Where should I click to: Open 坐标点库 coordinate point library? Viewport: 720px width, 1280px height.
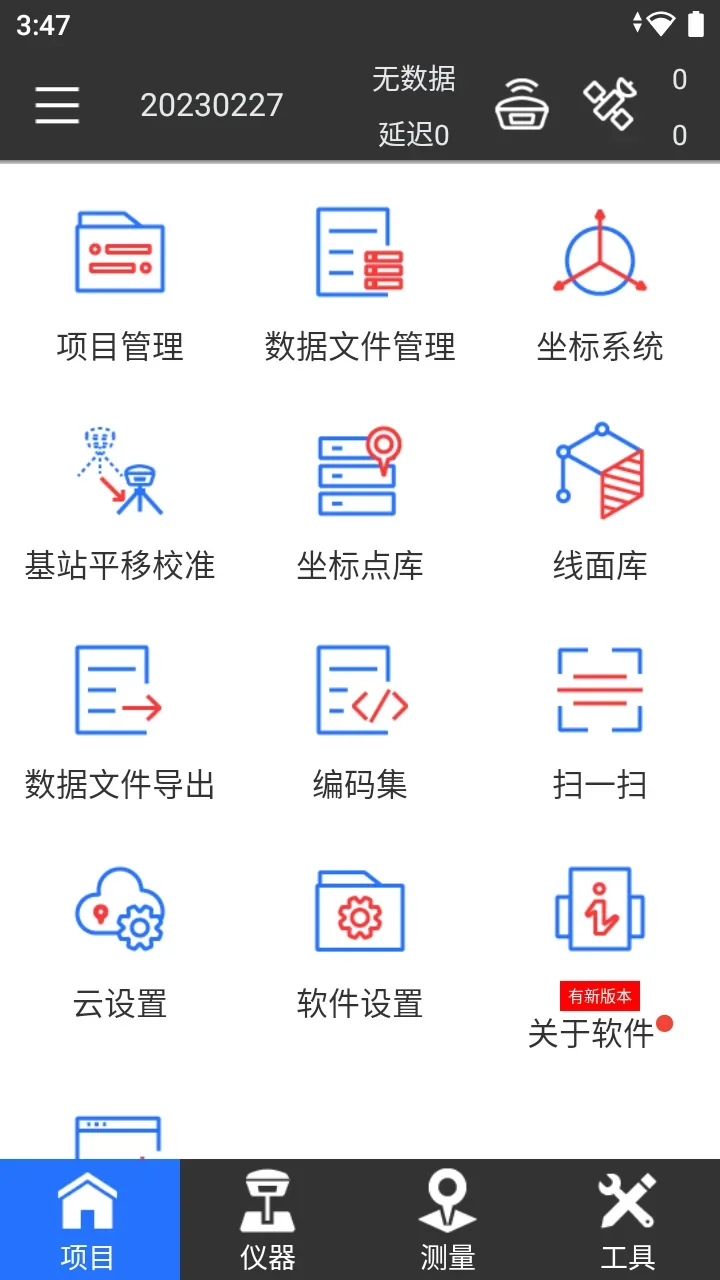coord(360,503)
